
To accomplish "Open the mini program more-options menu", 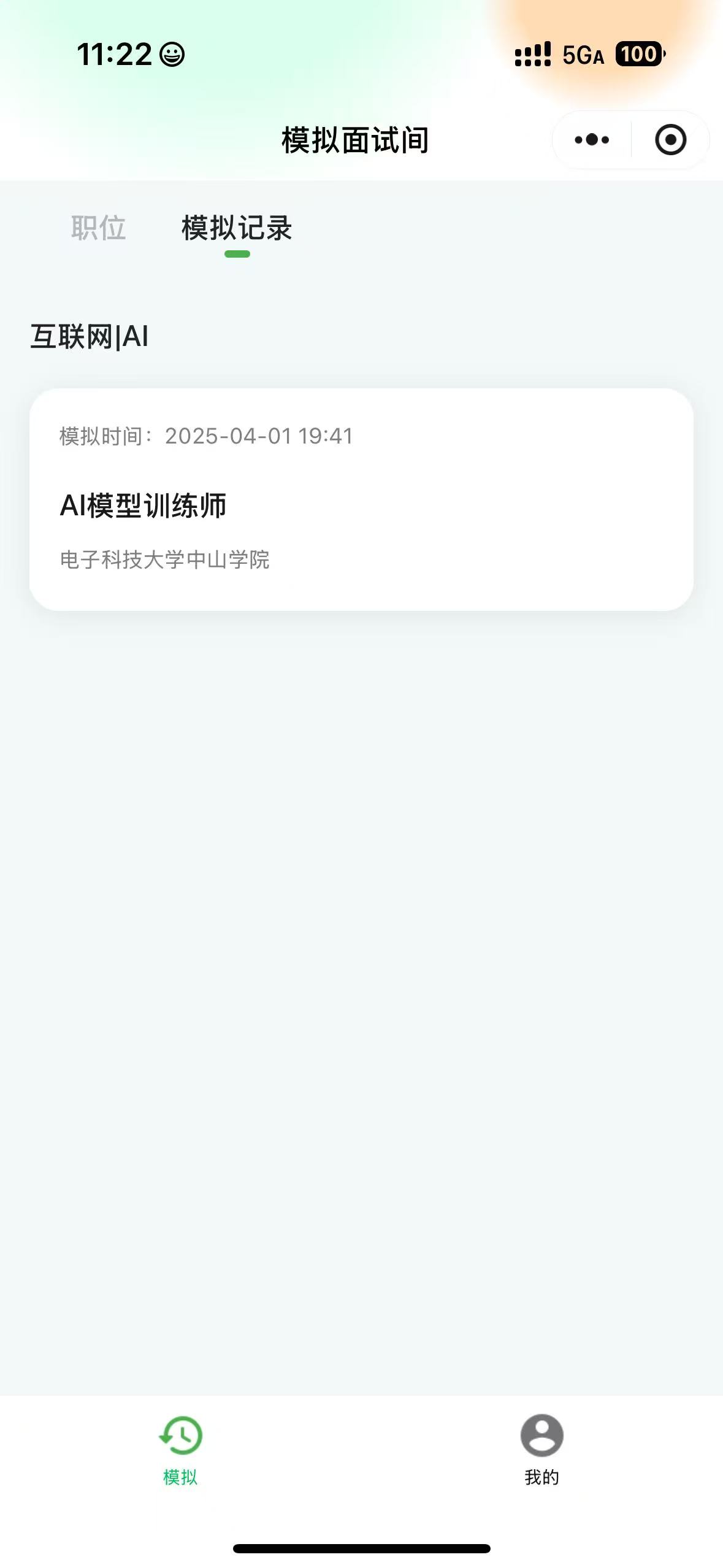I will [592, 140].
